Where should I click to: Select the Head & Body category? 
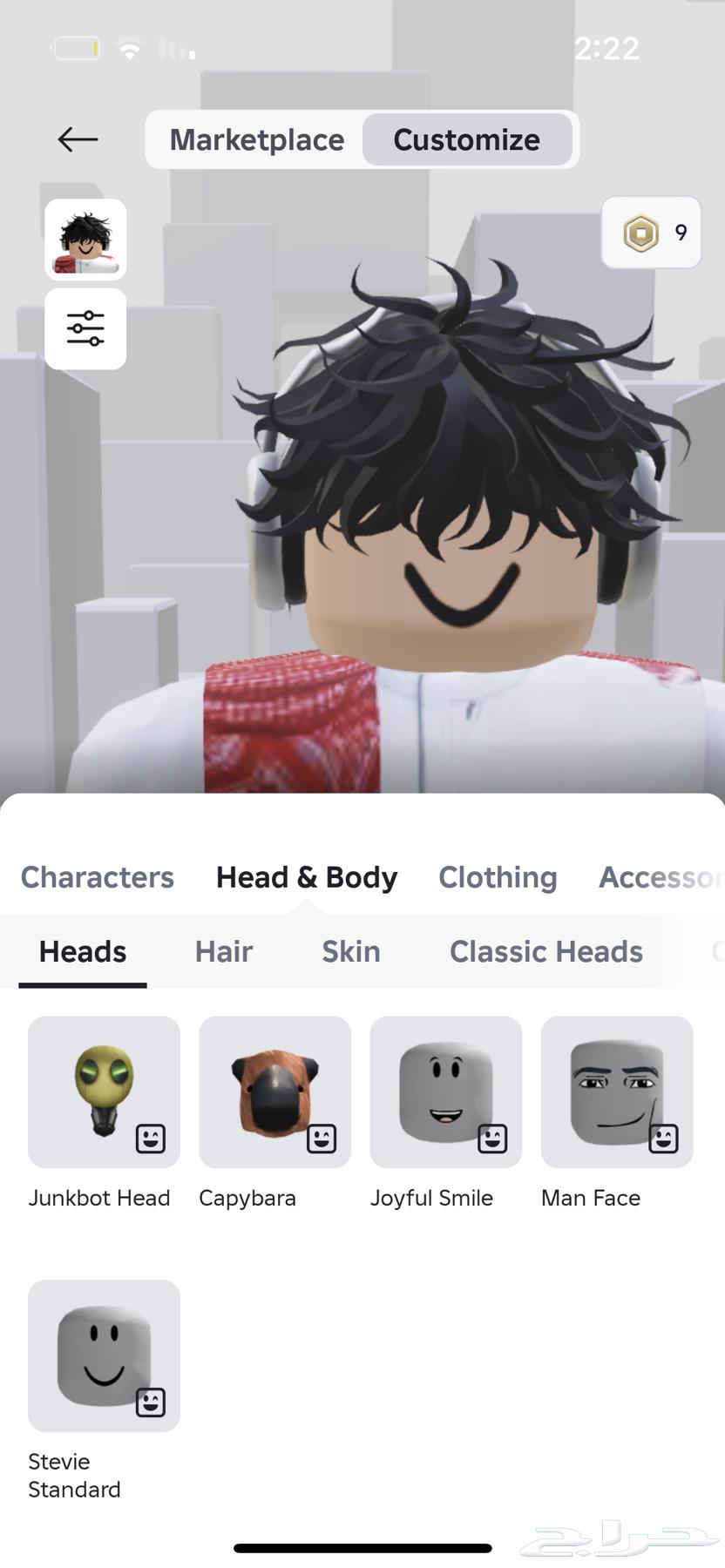click(306, 877)
